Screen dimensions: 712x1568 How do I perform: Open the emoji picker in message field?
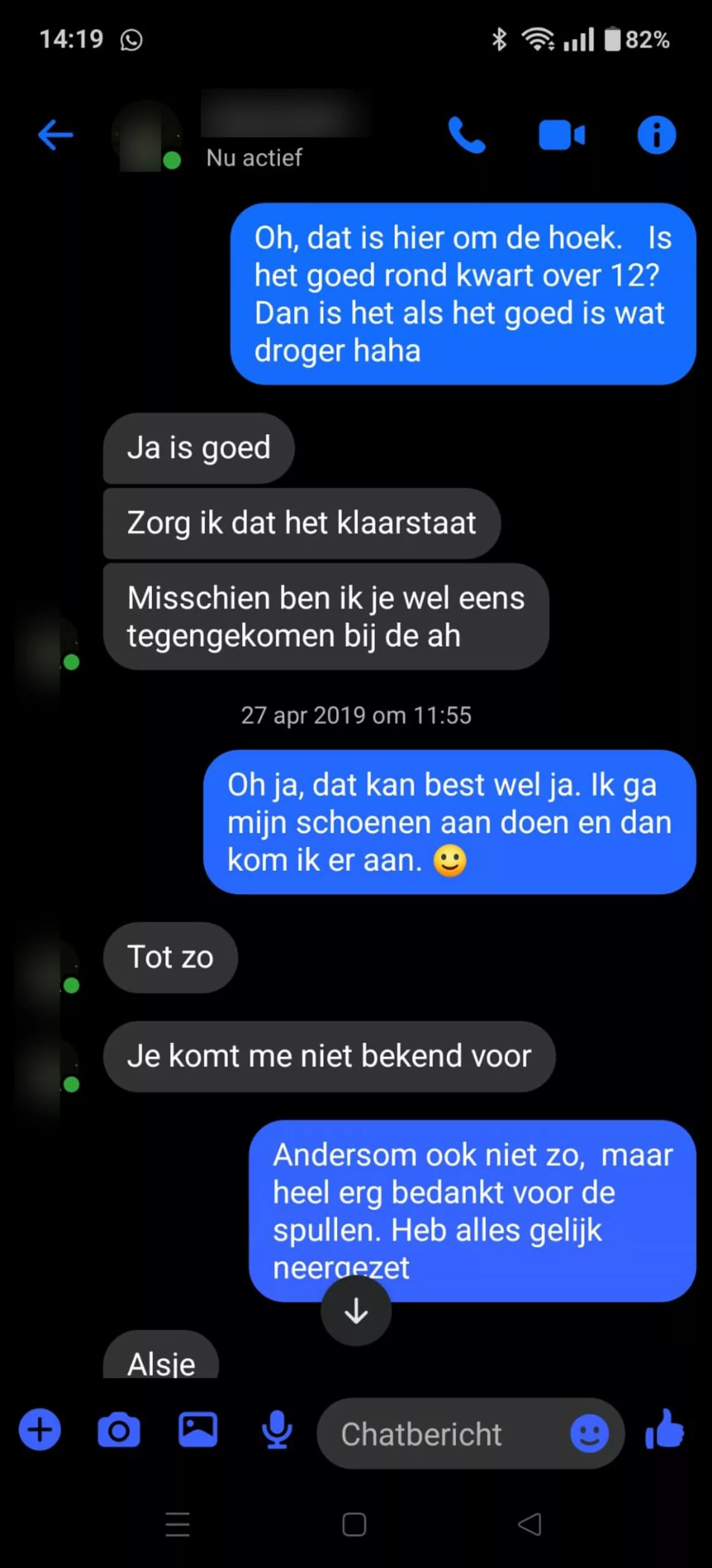click(589, 1434)
